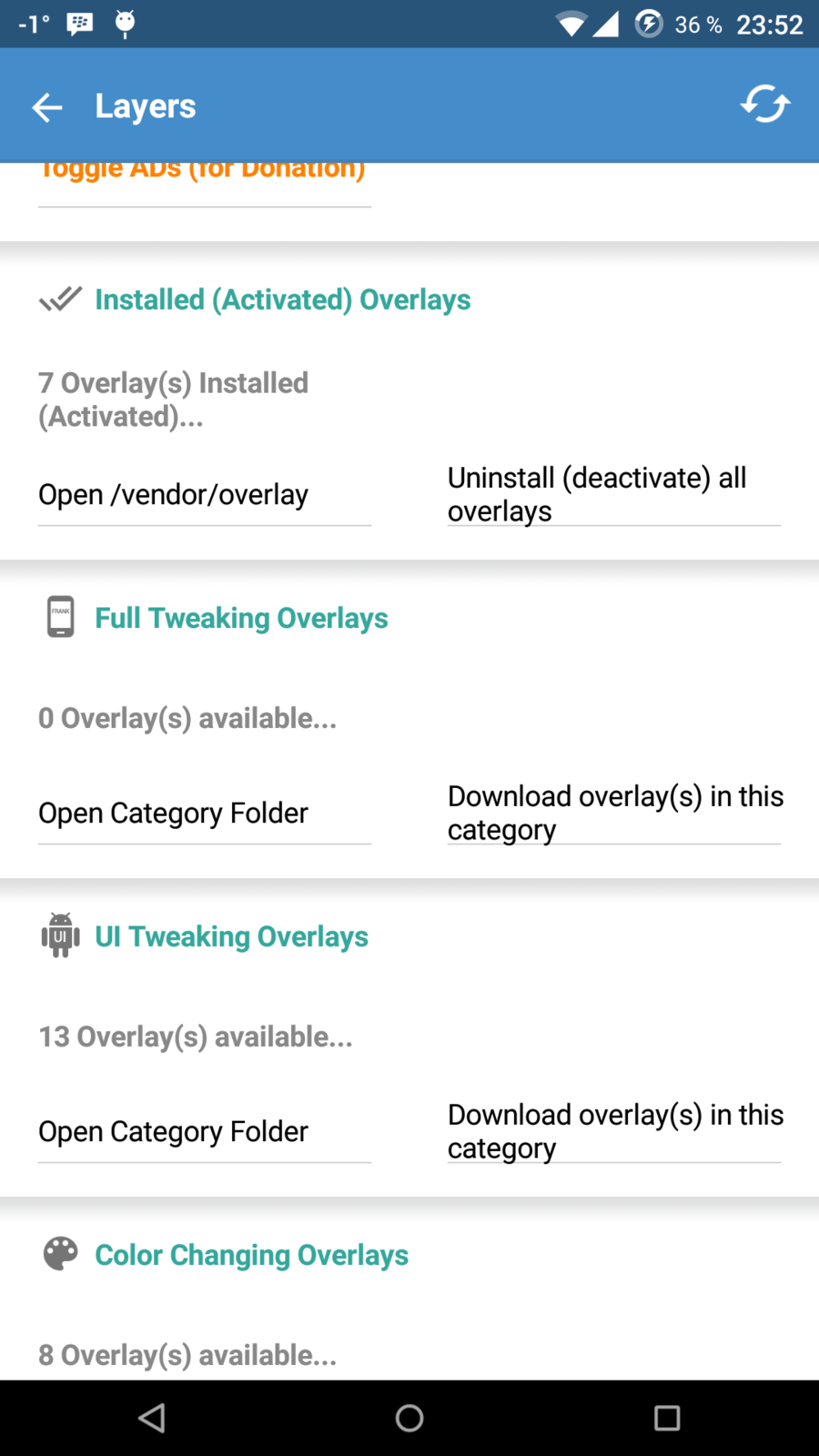Refresh the Layers overlay list

pyautogui.click(x=764, y=105)
